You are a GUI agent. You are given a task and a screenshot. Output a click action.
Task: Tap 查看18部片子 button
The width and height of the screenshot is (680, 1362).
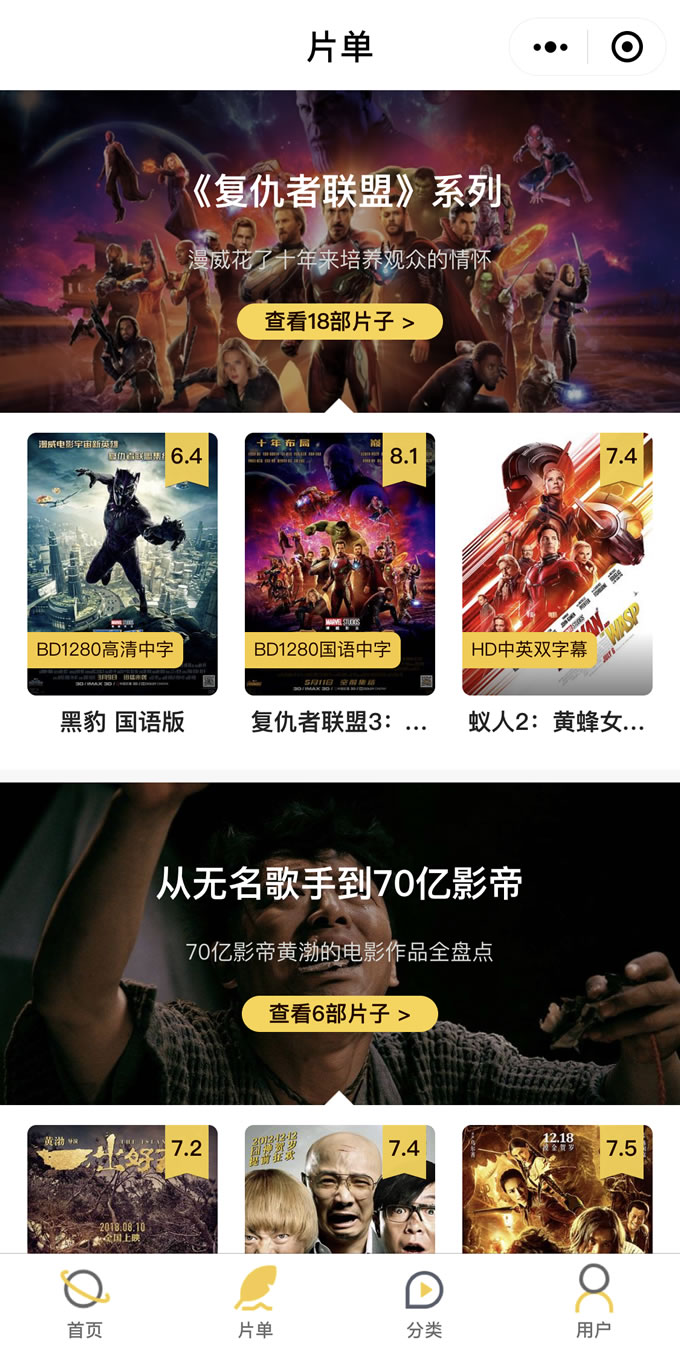coord(340,322)
